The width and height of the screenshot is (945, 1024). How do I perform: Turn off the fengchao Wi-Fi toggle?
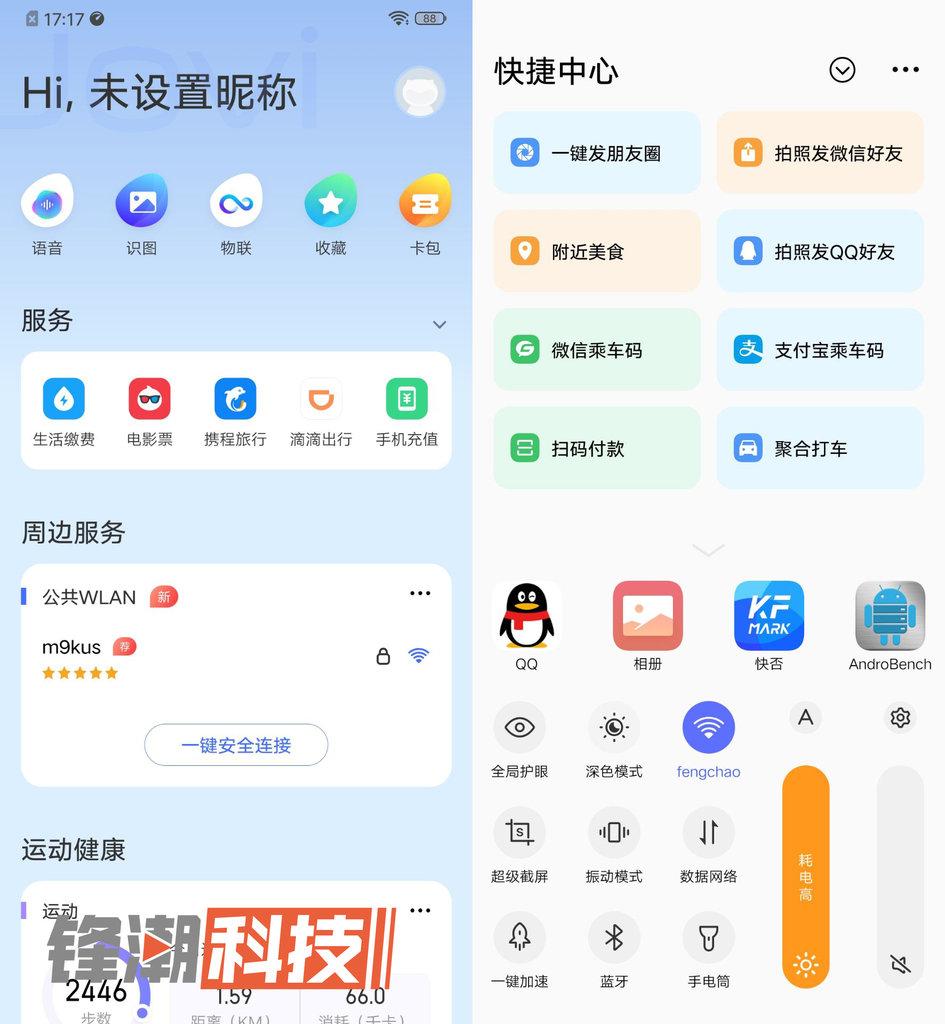(708, 728)
